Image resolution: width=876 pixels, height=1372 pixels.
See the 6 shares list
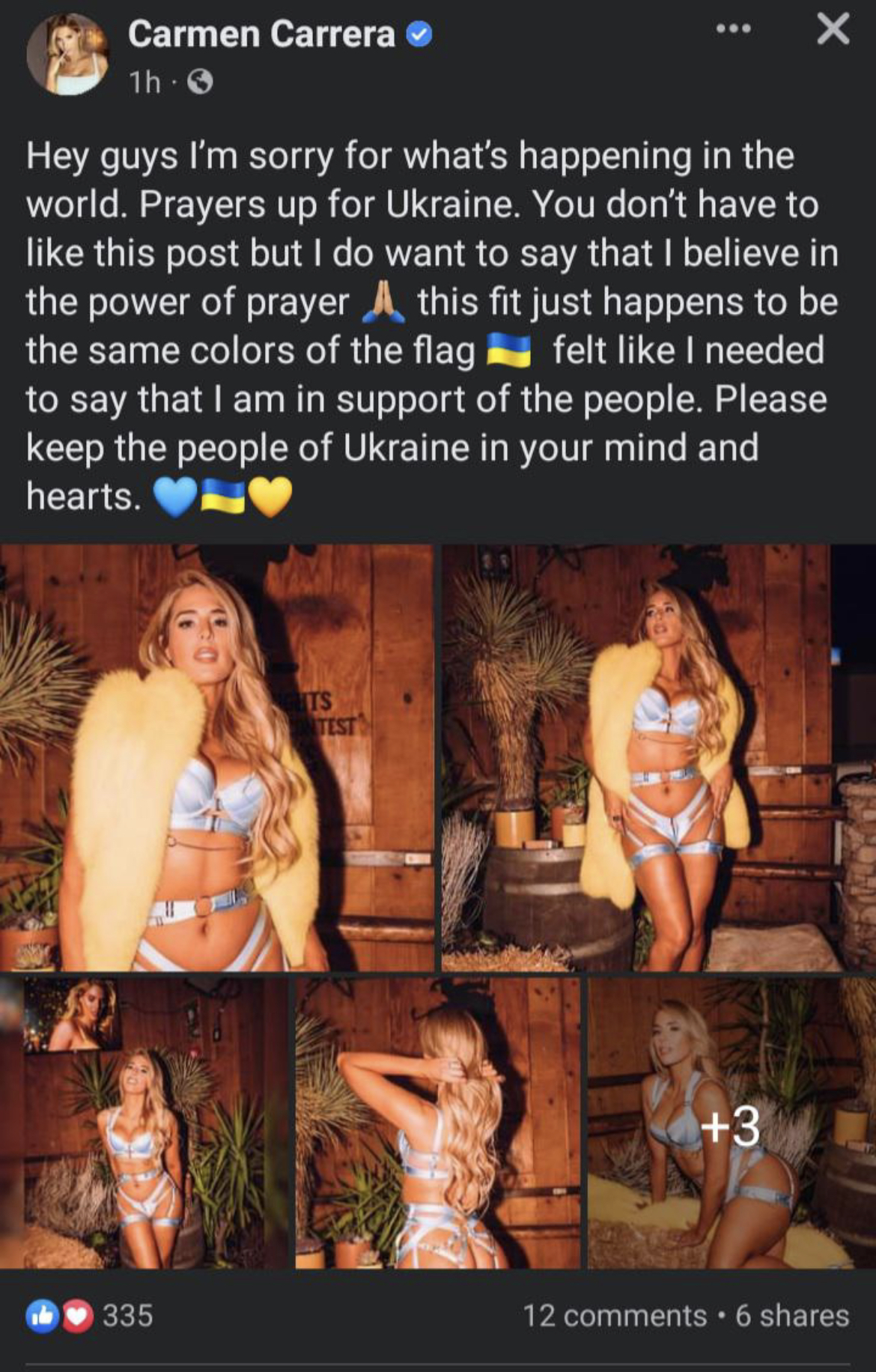pos(792,1316)
